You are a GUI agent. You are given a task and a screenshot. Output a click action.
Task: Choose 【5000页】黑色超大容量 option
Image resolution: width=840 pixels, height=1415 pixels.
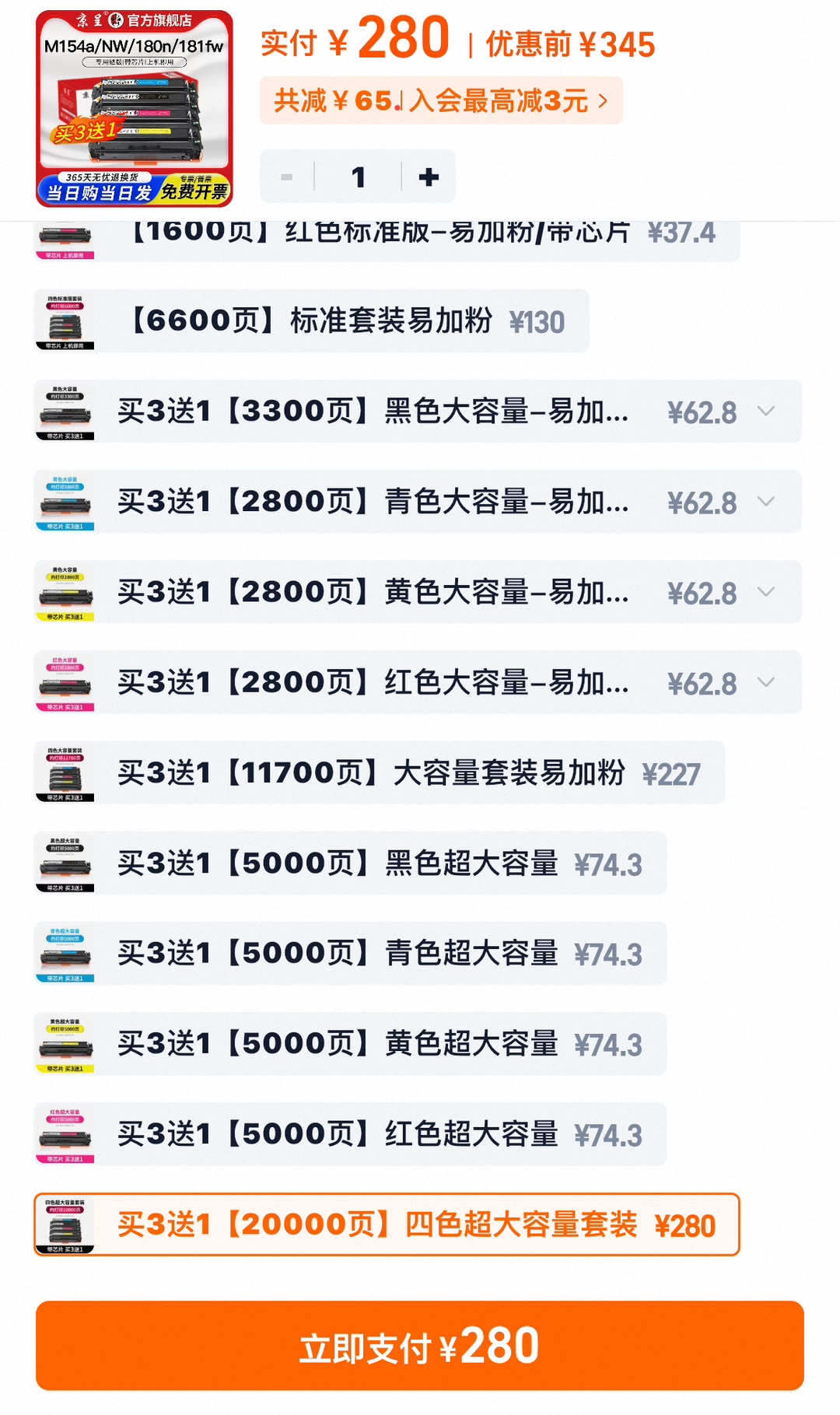click(350, 863)
